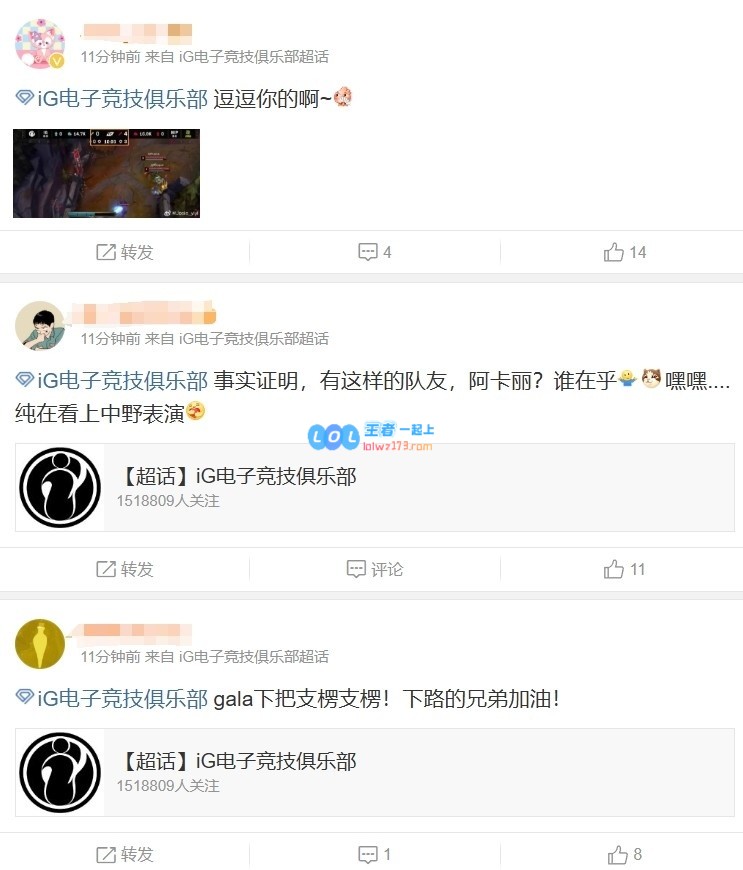743x870 pixels.
Task: Like the 事实证明 post
Action: 625,569
